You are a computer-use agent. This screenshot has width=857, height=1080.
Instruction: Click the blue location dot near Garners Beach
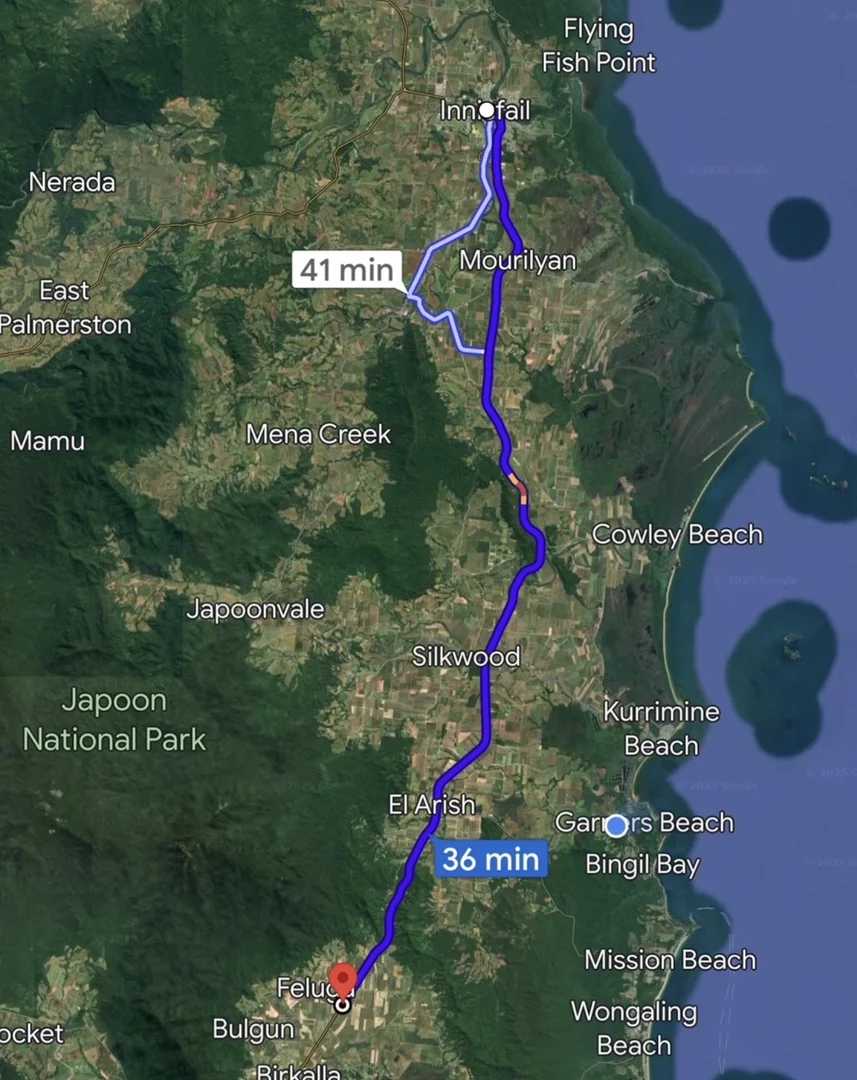click(x=615, y=826)
